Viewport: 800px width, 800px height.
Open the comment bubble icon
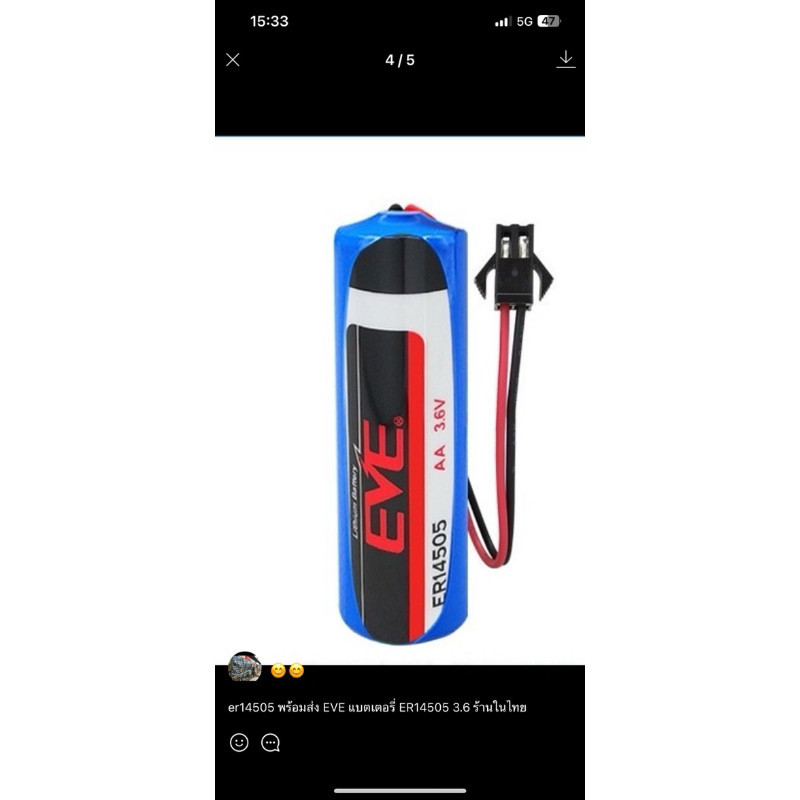(270, 743)
